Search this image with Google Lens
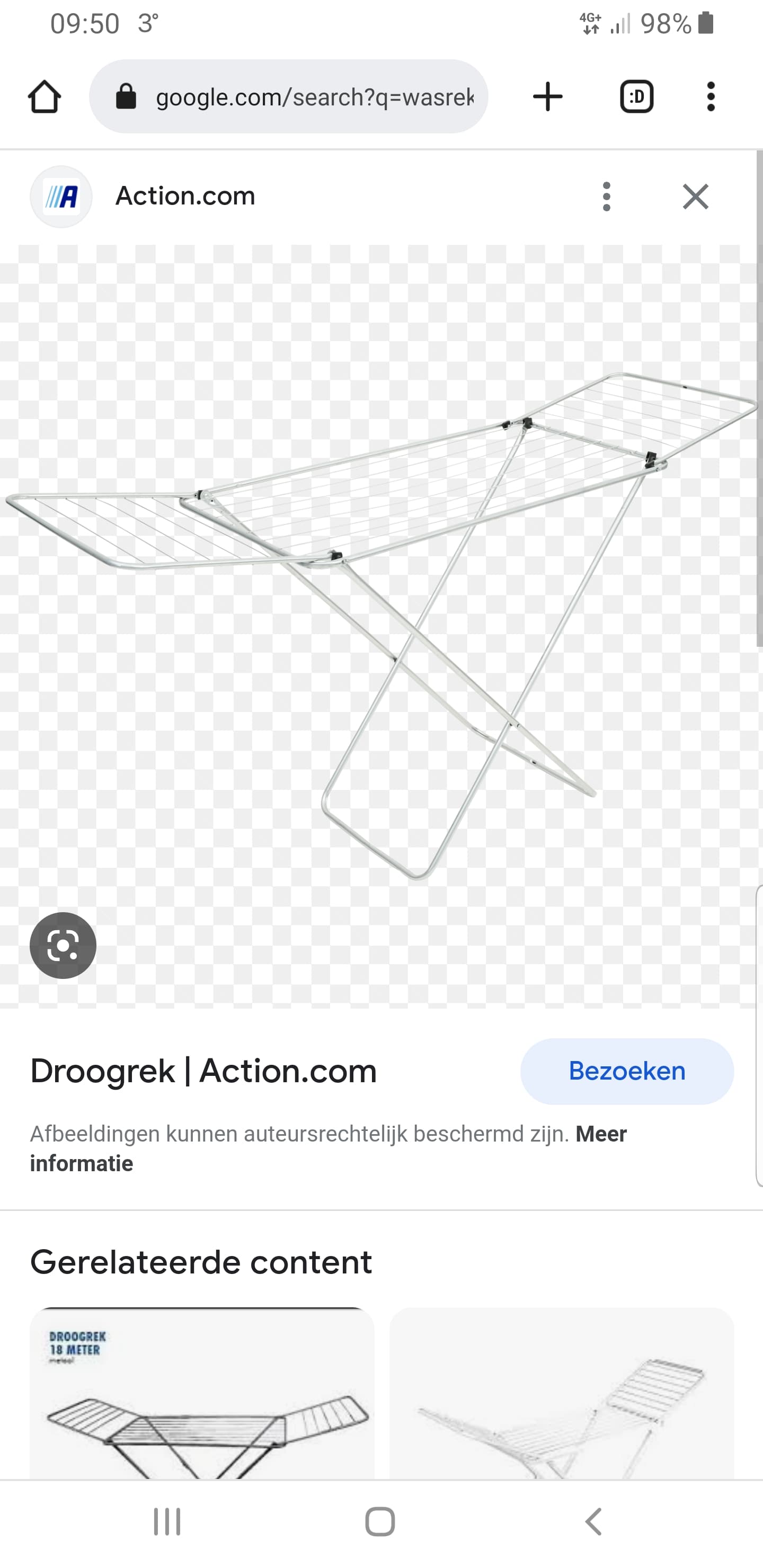The width and height of the screenshot is (763, 1568). click(x=64, y=946)
